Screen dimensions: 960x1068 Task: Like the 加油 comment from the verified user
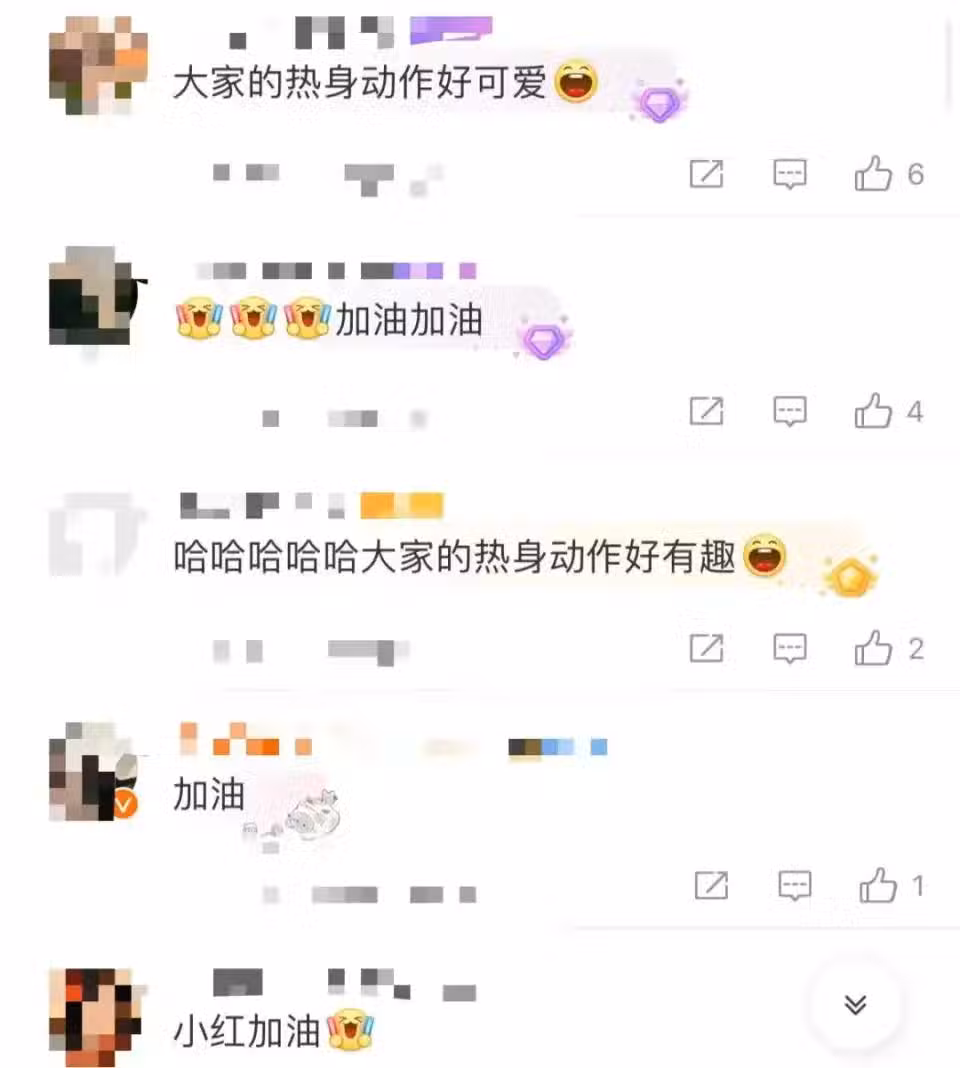tap(878, 886)
